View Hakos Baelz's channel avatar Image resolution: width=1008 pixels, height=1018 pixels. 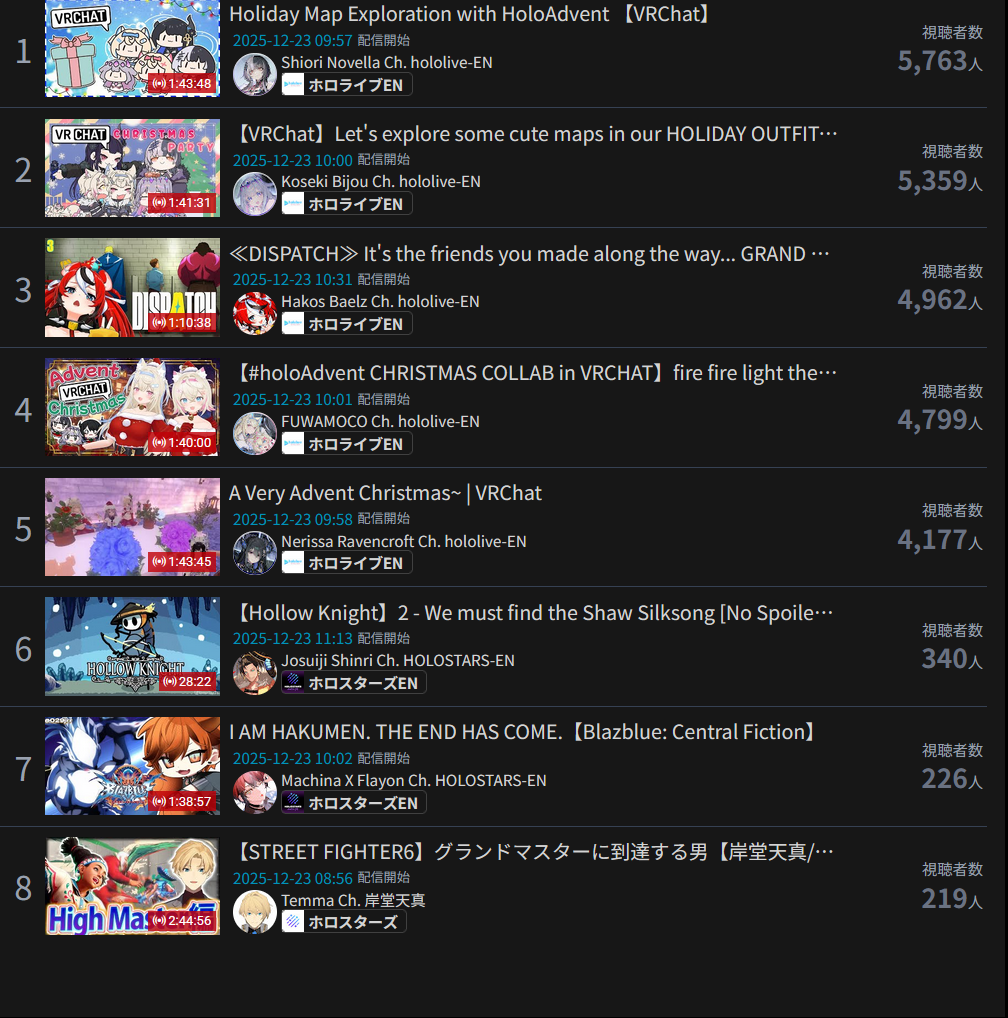pyautogui.click(x=255, y=313)
